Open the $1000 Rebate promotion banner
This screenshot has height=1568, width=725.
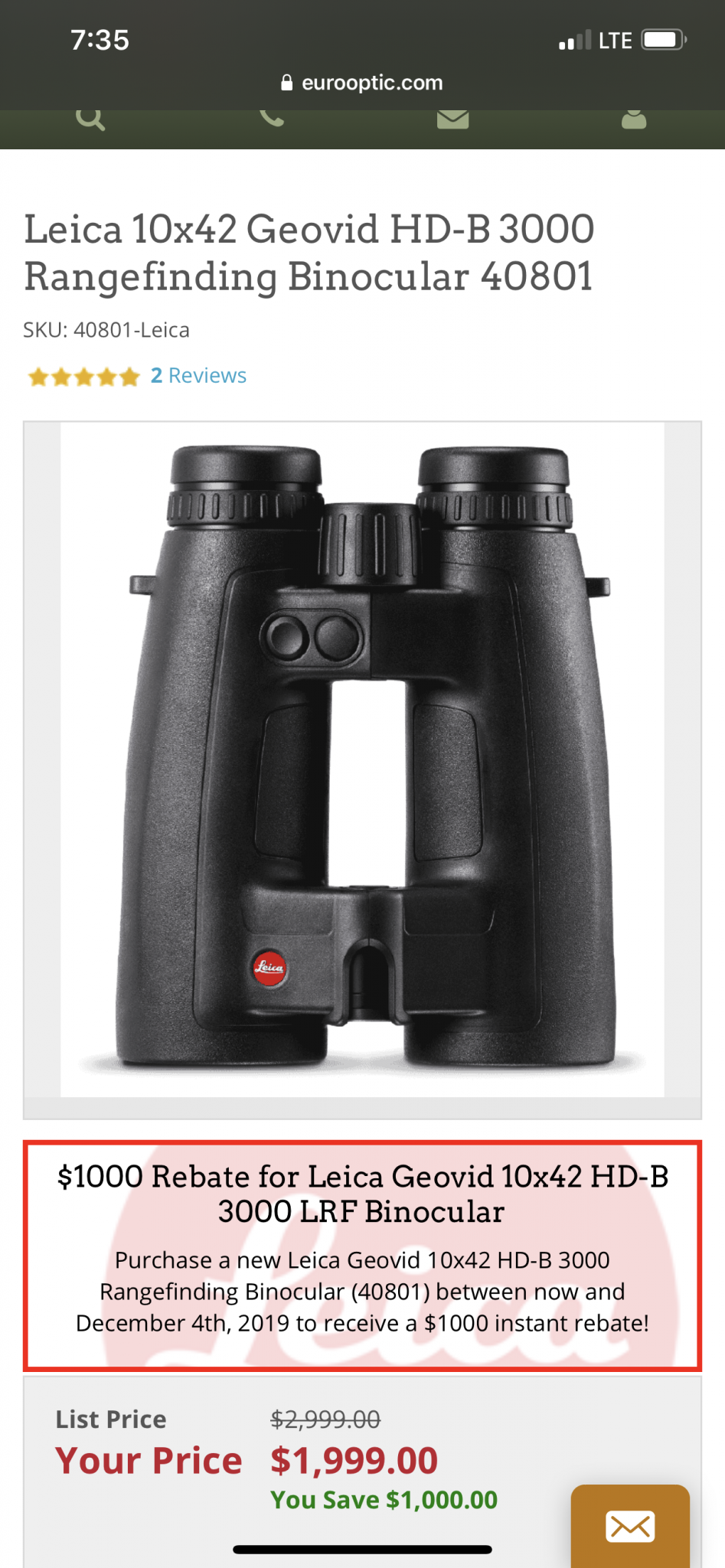pos(362,1256)
